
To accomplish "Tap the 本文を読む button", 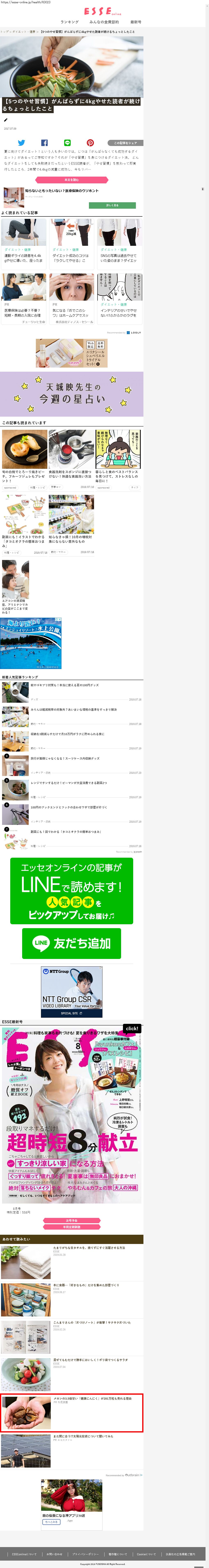I will [72, 179].
